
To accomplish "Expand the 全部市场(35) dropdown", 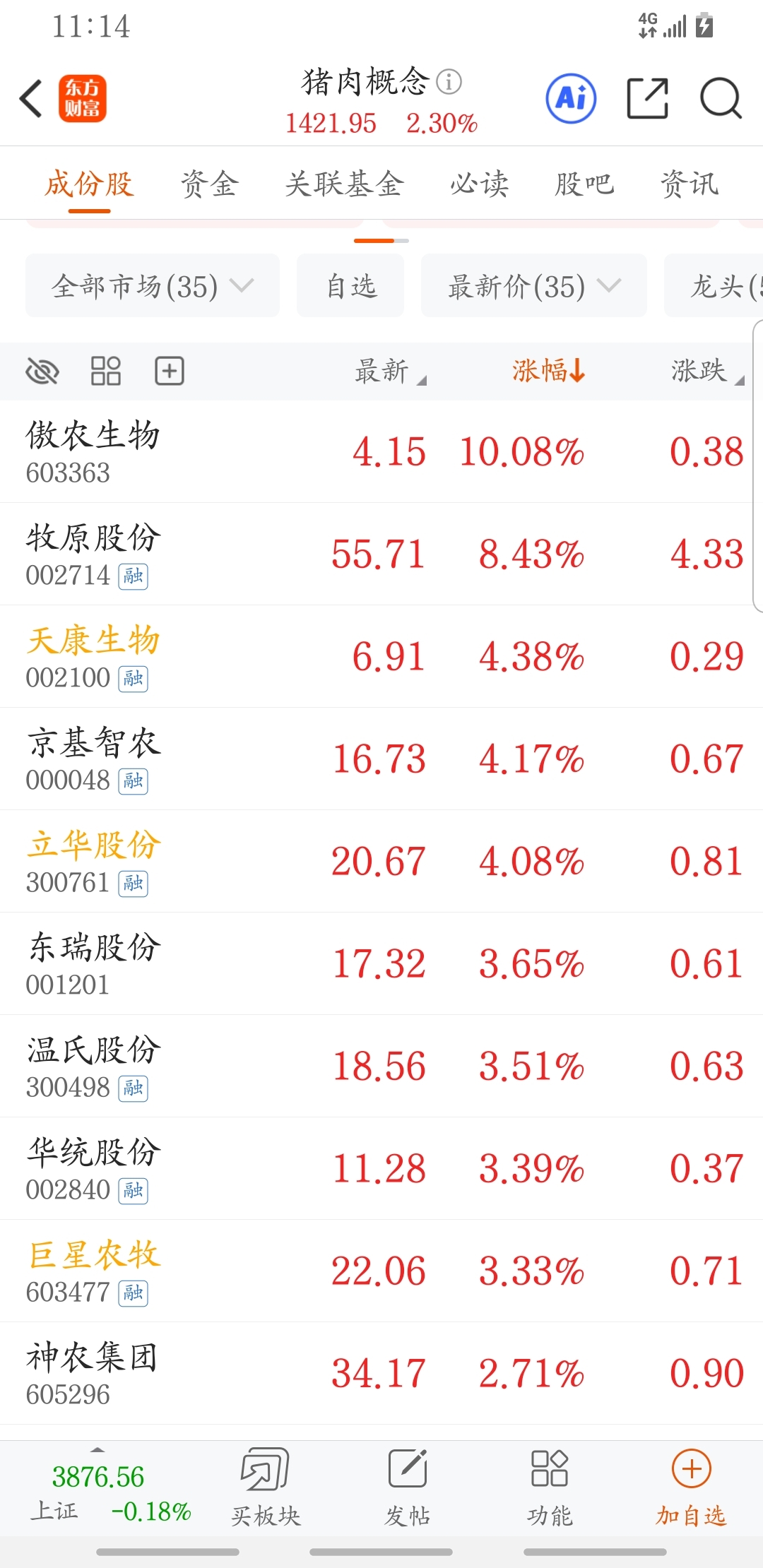I will (153, 286).
